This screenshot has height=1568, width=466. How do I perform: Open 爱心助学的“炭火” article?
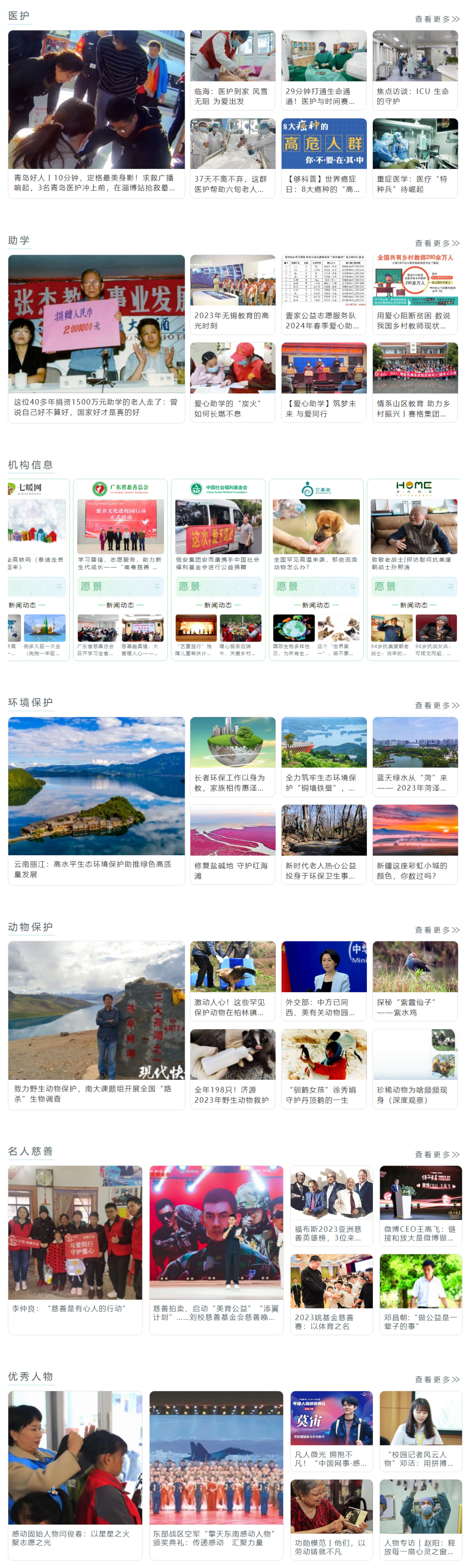point(232,408)
